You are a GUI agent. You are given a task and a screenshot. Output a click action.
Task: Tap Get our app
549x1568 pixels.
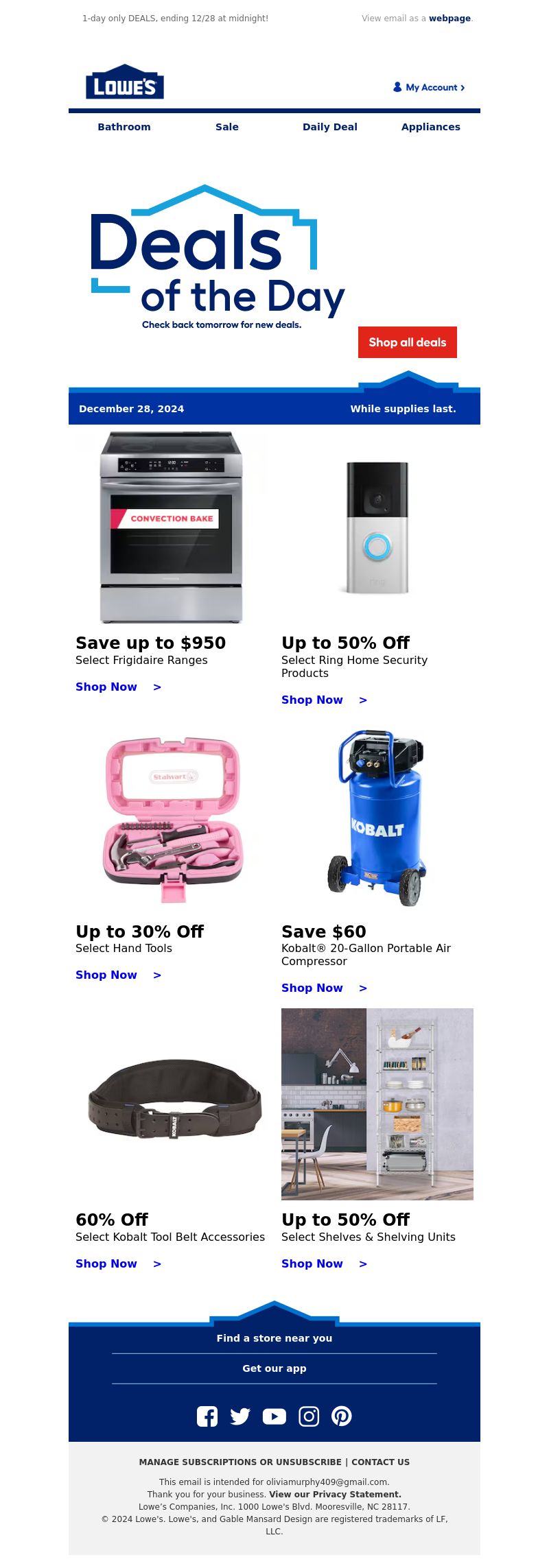point(274,1368)
